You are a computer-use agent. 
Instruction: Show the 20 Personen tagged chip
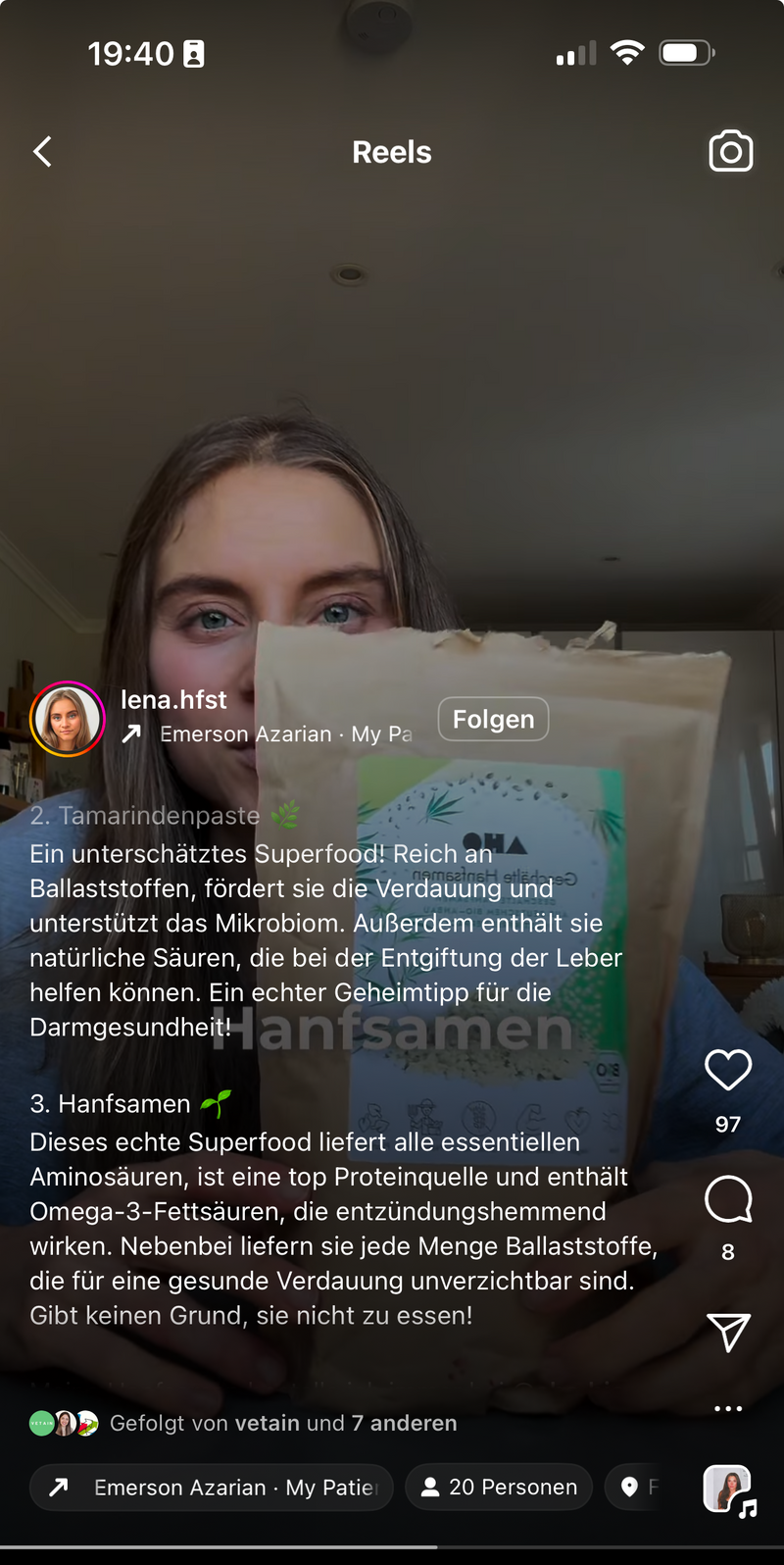point(499,1488)
